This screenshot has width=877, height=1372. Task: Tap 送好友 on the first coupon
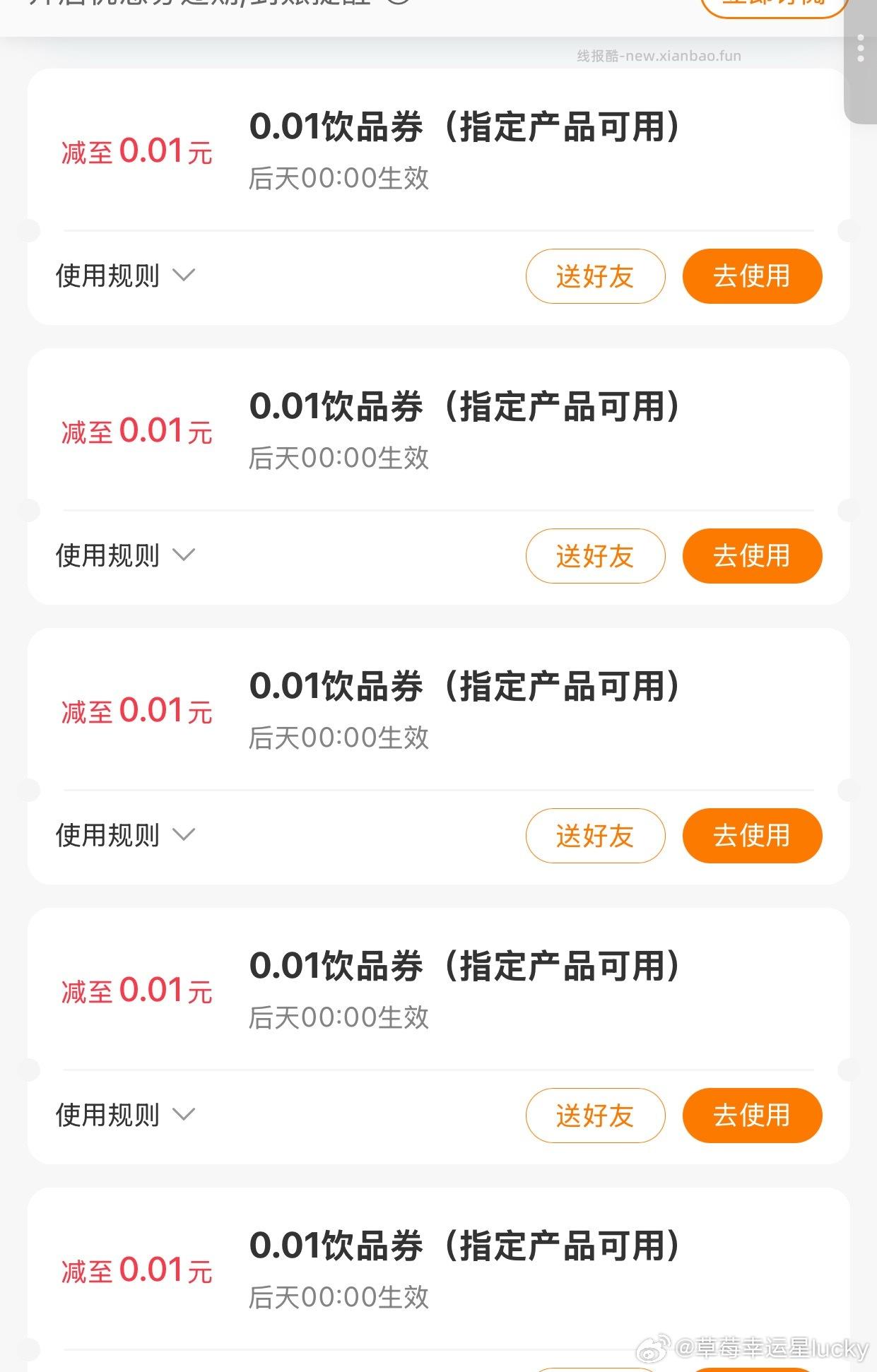pyautogui.click(x=595, y=276)
